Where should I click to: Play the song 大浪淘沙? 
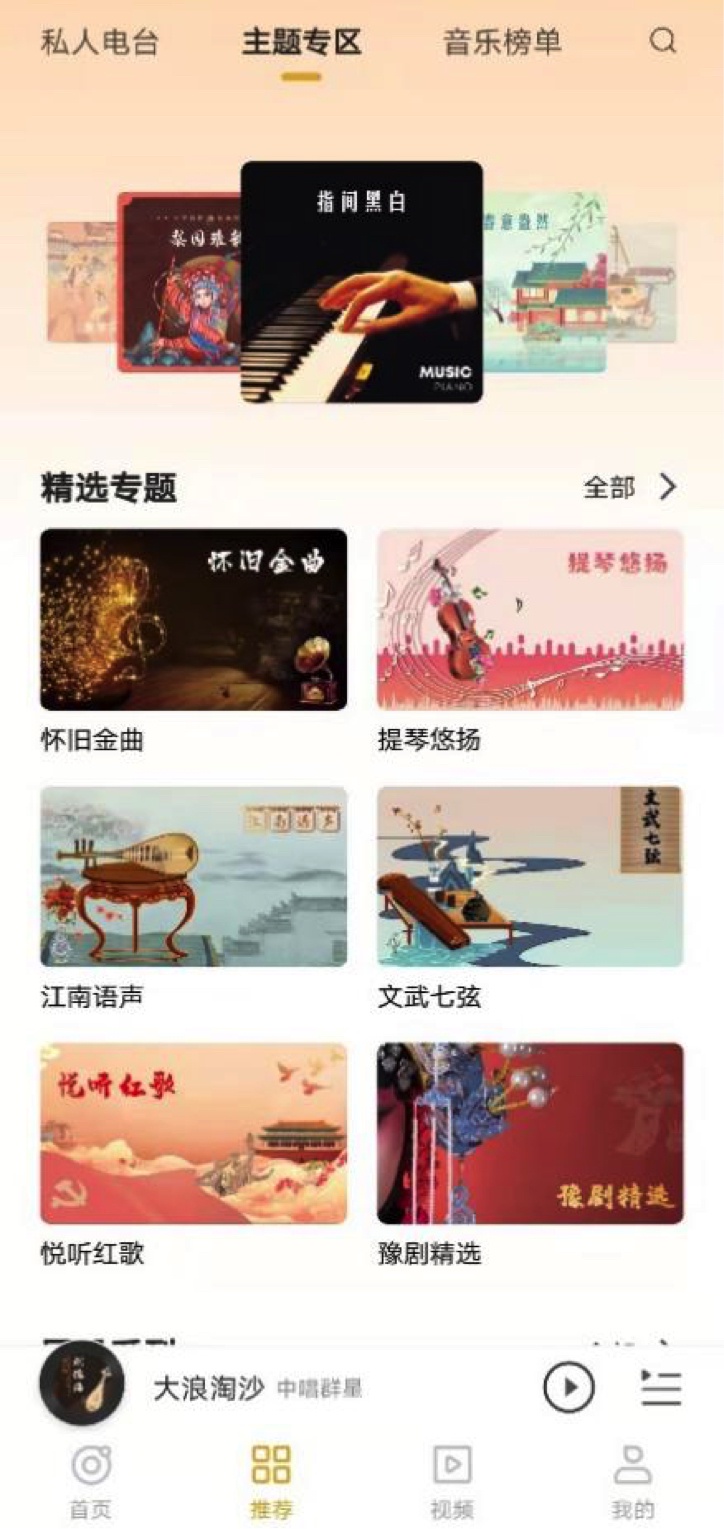tap(568, 1388)
